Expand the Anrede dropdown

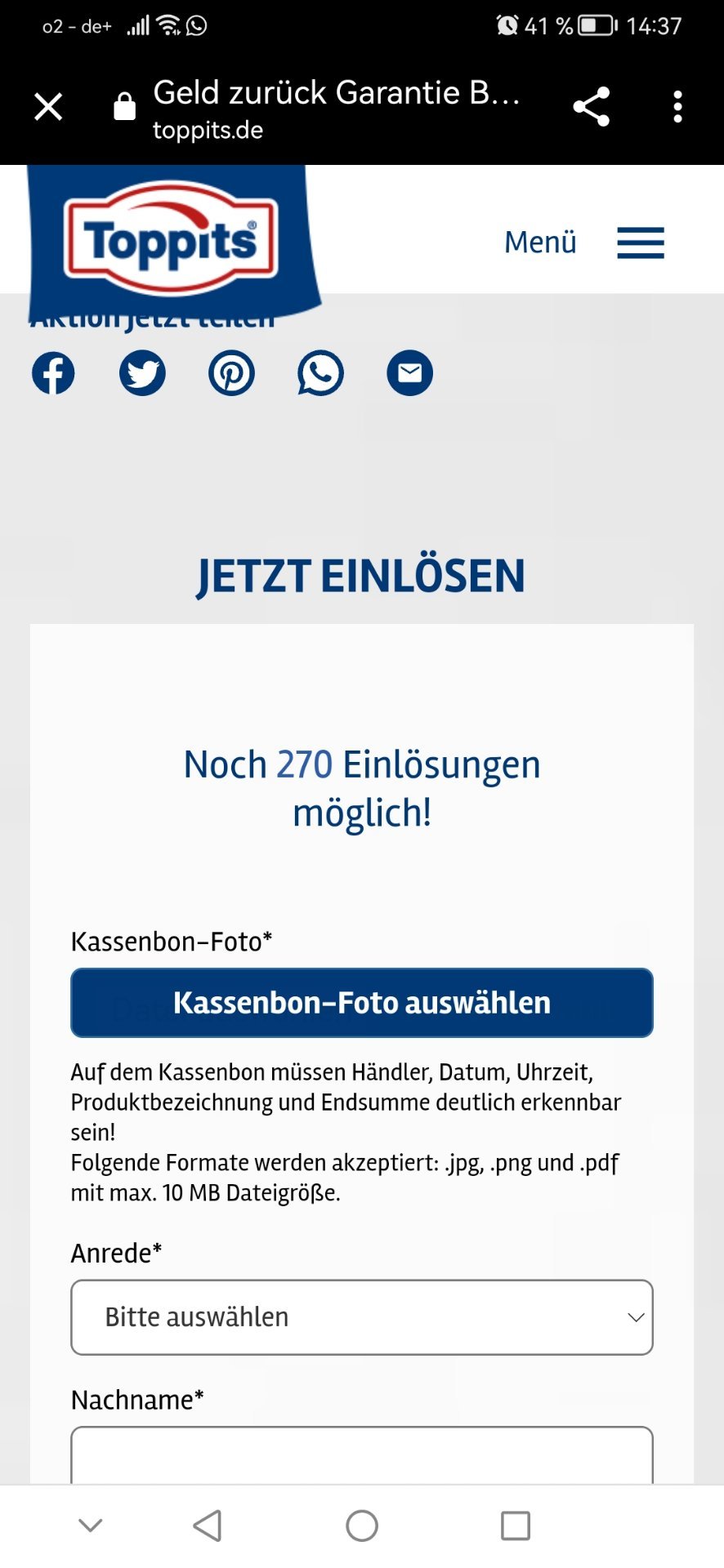(362, 1317)
